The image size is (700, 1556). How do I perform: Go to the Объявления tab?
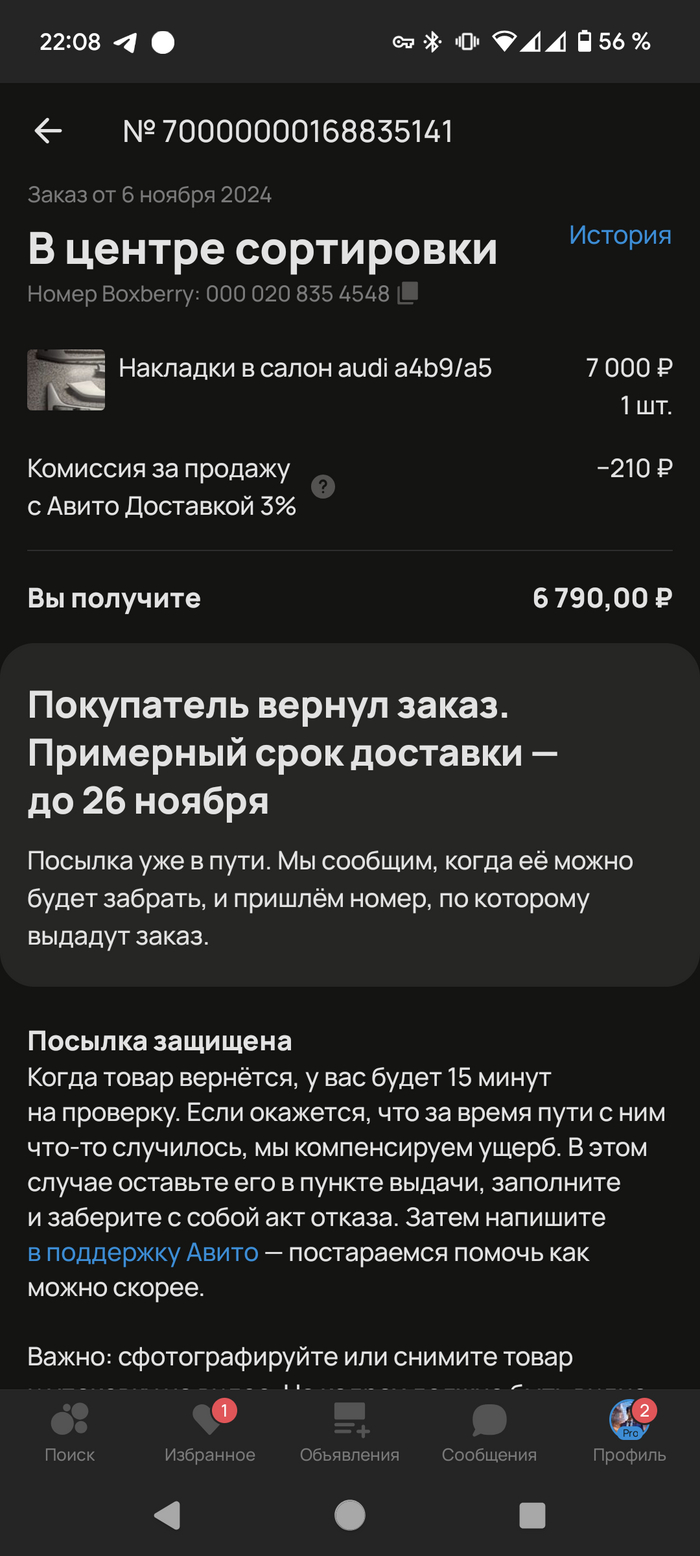[350, 1432]
